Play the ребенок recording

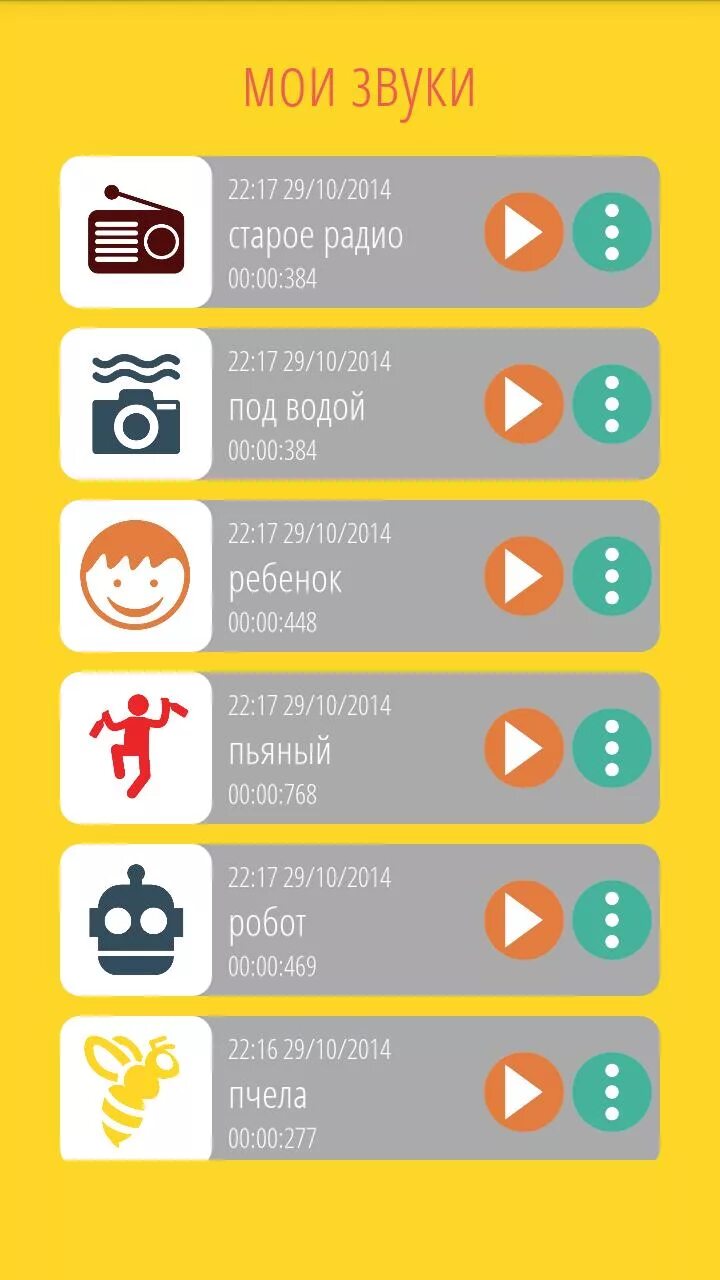(x=523, y=576)
